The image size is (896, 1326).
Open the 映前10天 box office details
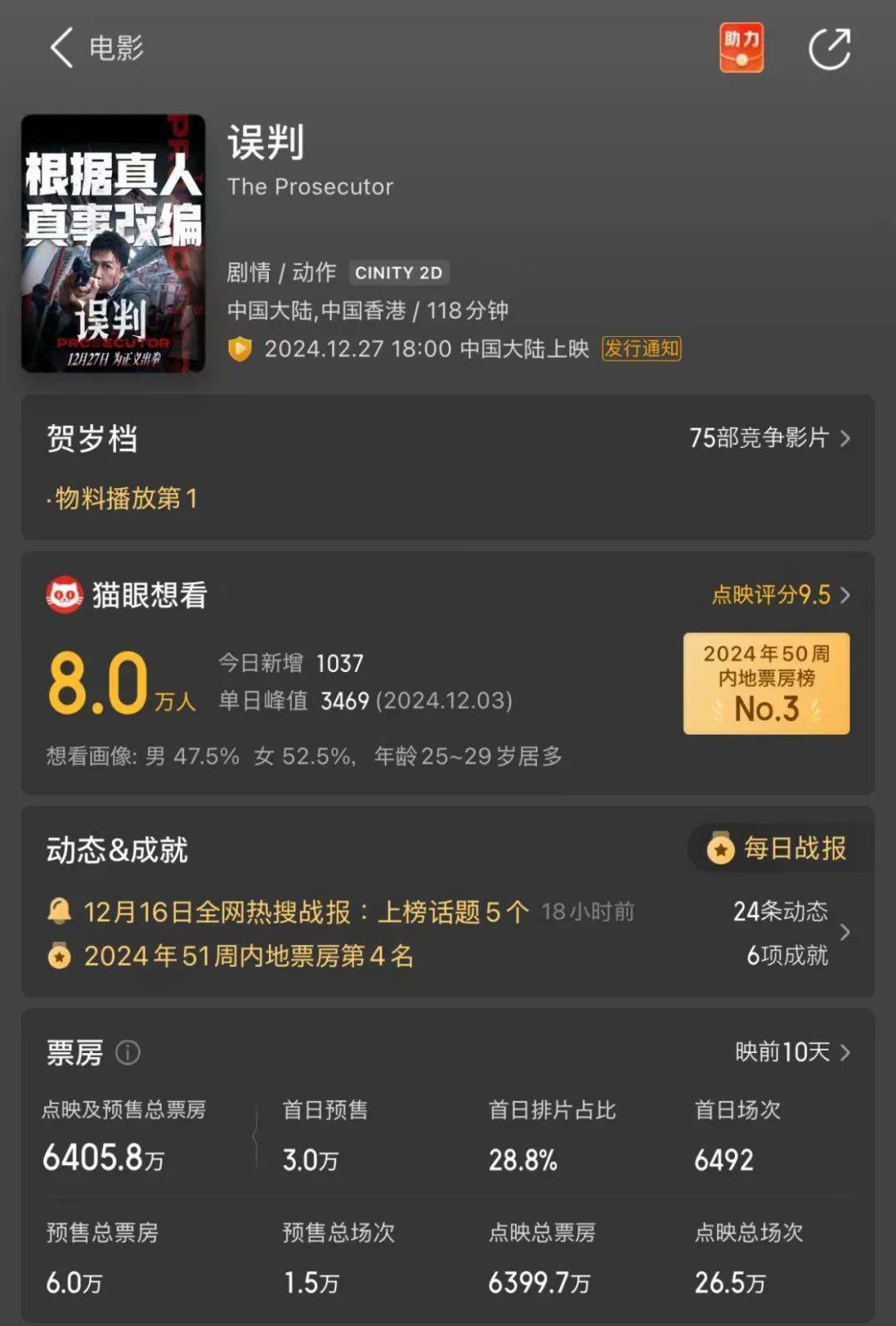(x=791, y=1052)
